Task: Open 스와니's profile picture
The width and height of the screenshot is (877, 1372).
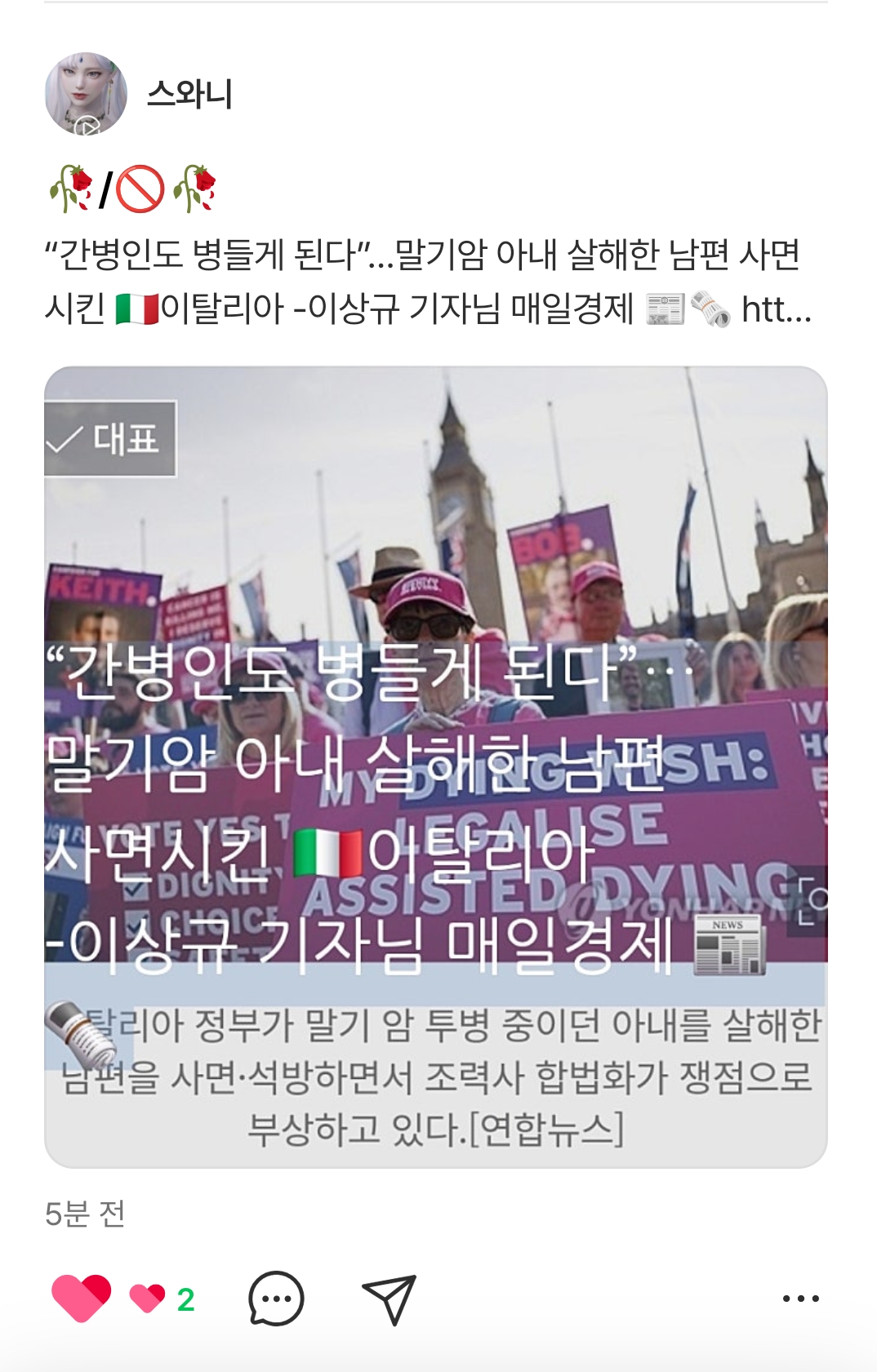Action: pos(86,94)
